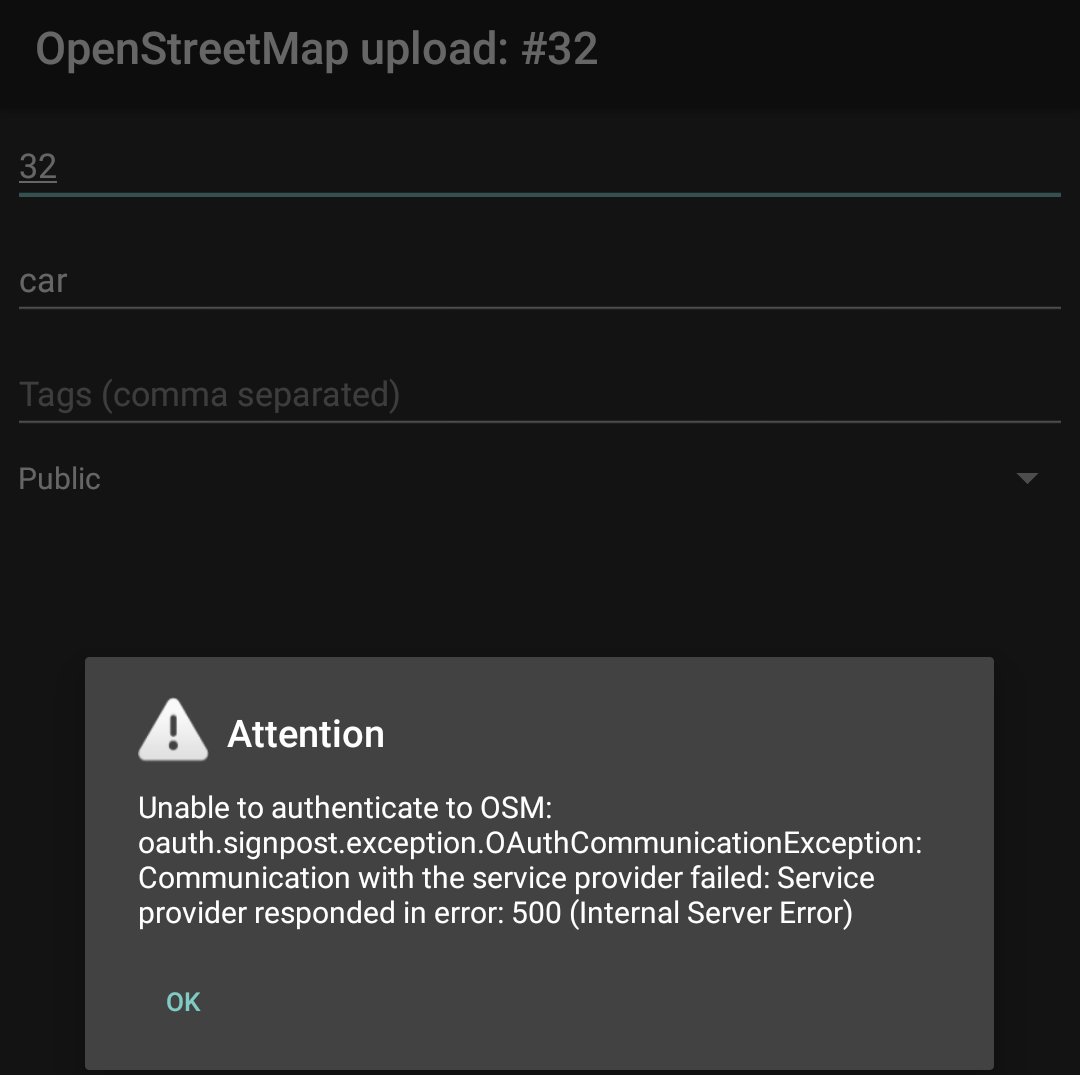Tap the name field containing 32
This screenshot has width=1080, height=1075.
pyautogui.click(x=538, y=166)
